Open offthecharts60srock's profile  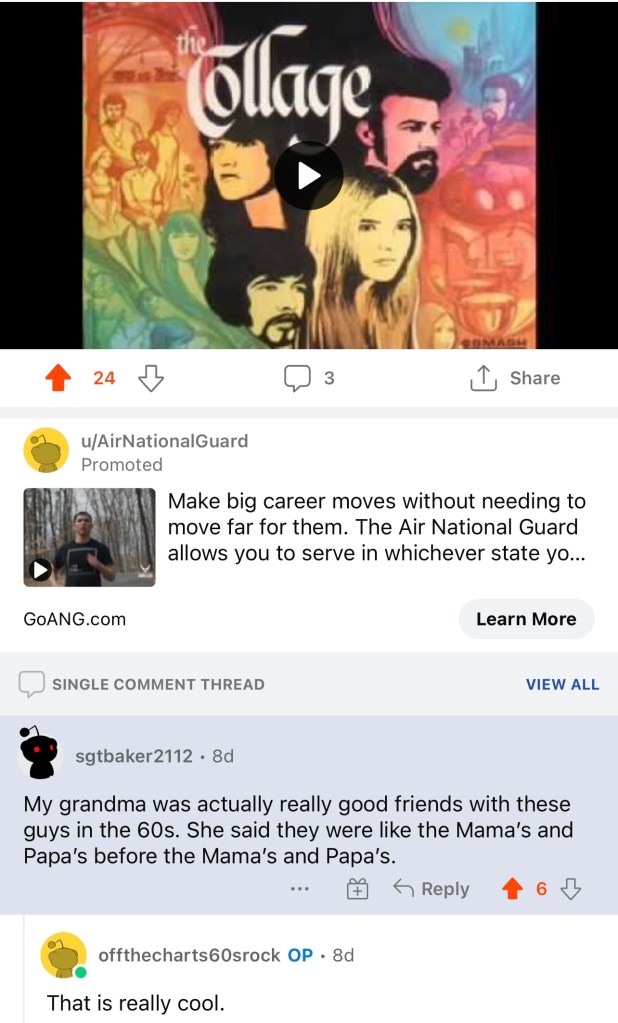(189, 955)
